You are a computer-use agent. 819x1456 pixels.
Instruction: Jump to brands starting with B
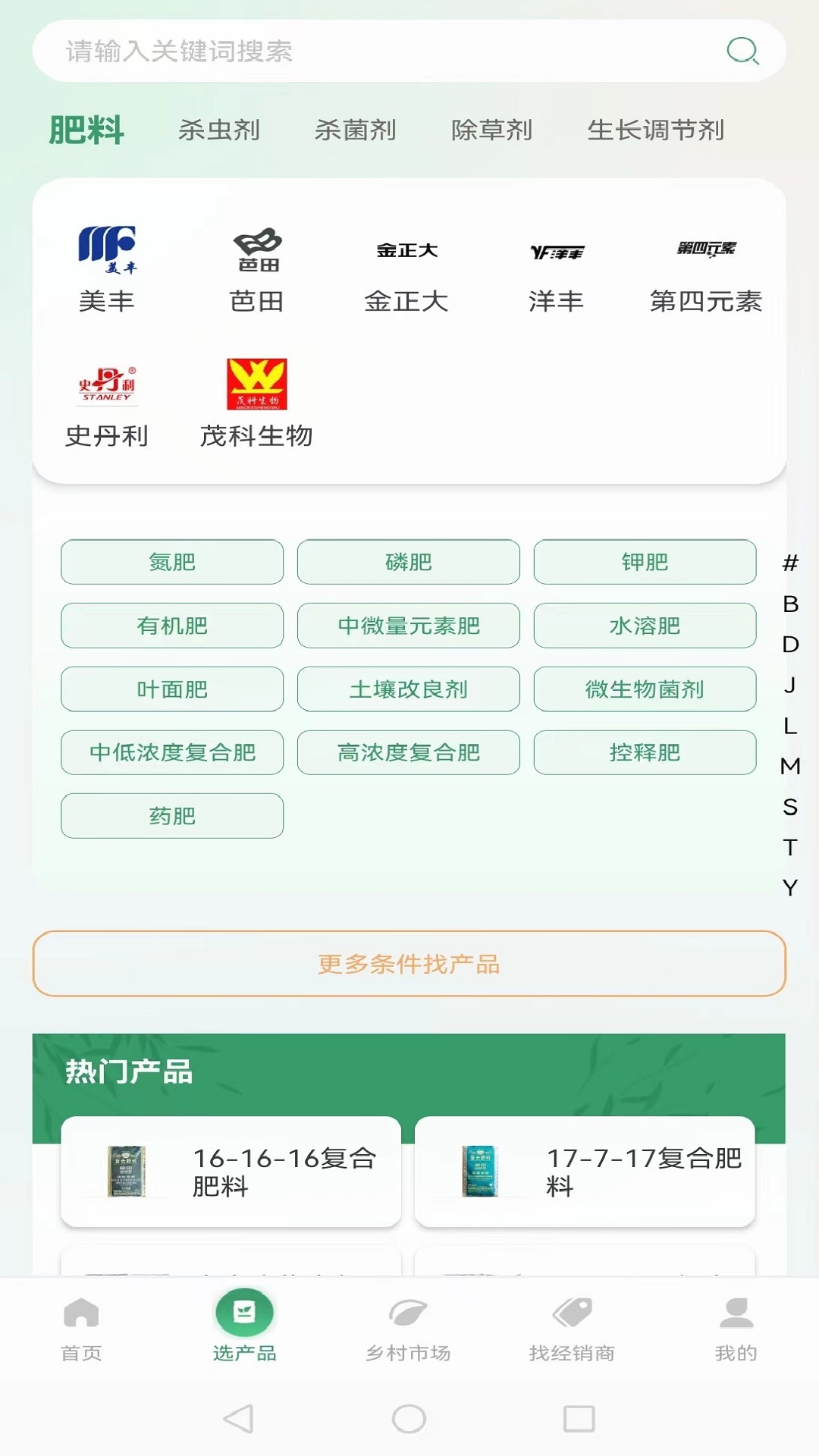pyautogui.click(x=790, y=603)
